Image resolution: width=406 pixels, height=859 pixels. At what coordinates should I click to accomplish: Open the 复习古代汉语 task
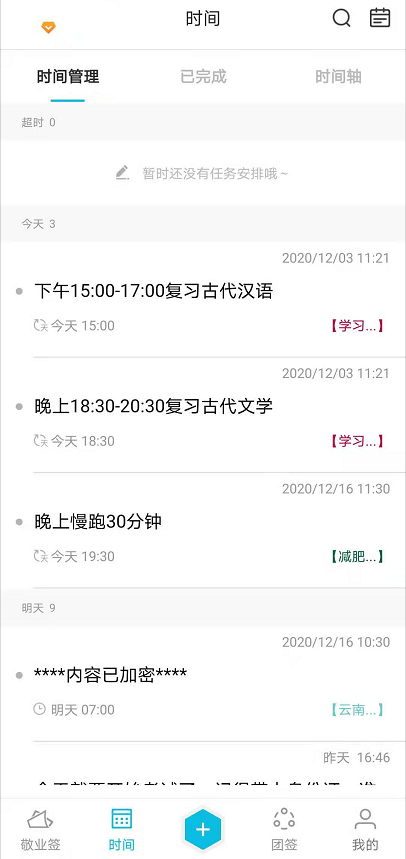tap(203, 300)
